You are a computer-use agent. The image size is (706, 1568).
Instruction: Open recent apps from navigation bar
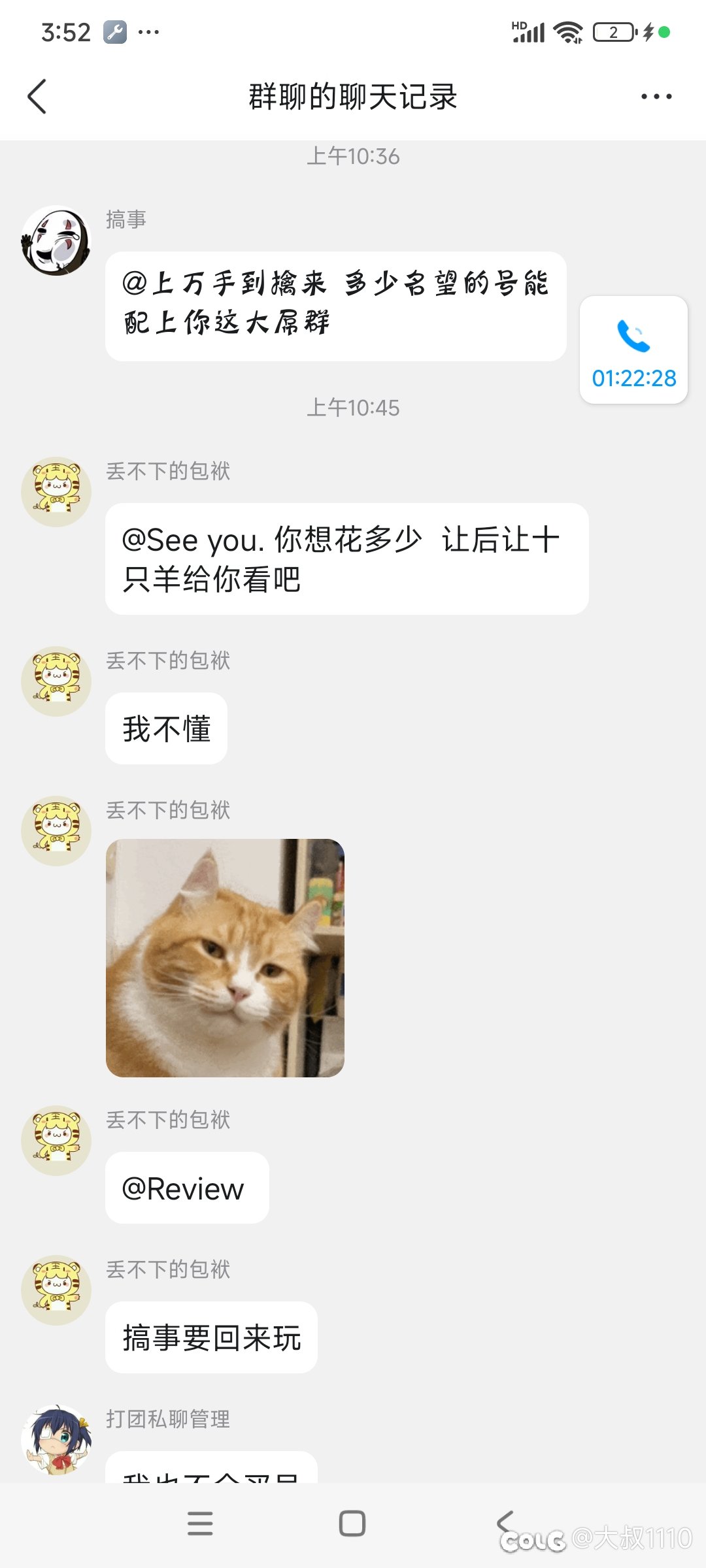pyautogui.click(x=200, y=1524)
